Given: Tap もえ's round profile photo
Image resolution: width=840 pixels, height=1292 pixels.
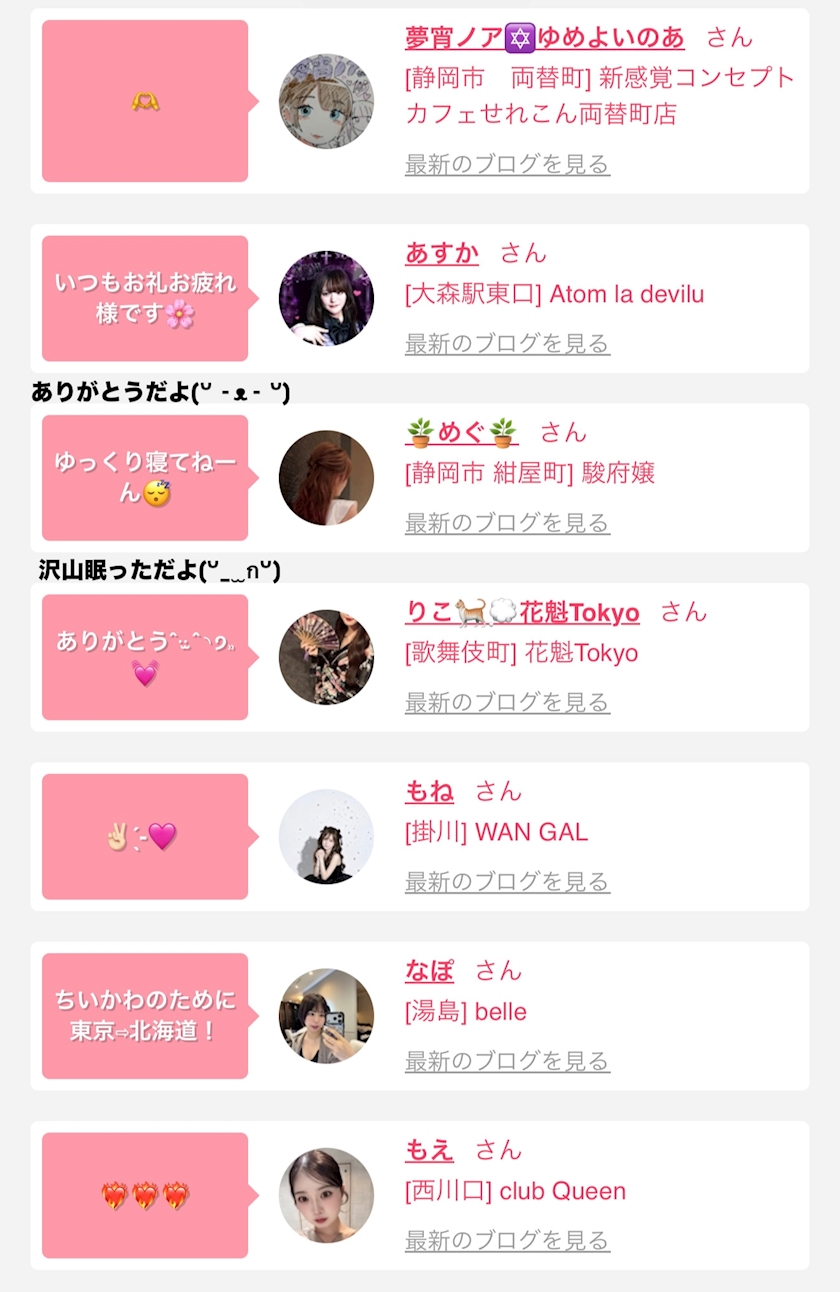Looking at the screenshot, I should pyautogui.click(x=326, y=1195).
